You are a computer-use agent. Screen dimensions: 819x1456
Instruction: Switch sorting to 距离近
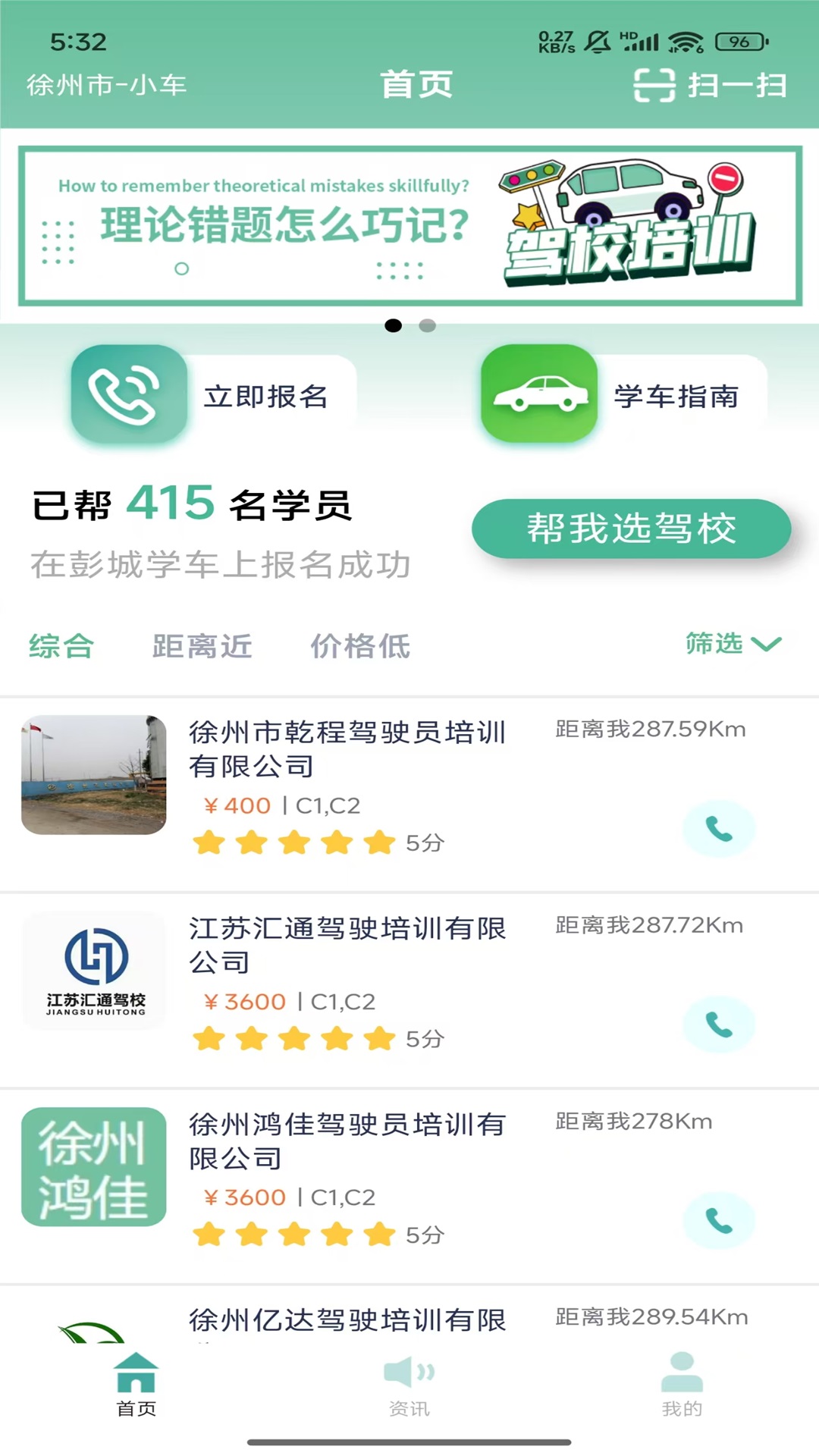click(x=202, y=647)
